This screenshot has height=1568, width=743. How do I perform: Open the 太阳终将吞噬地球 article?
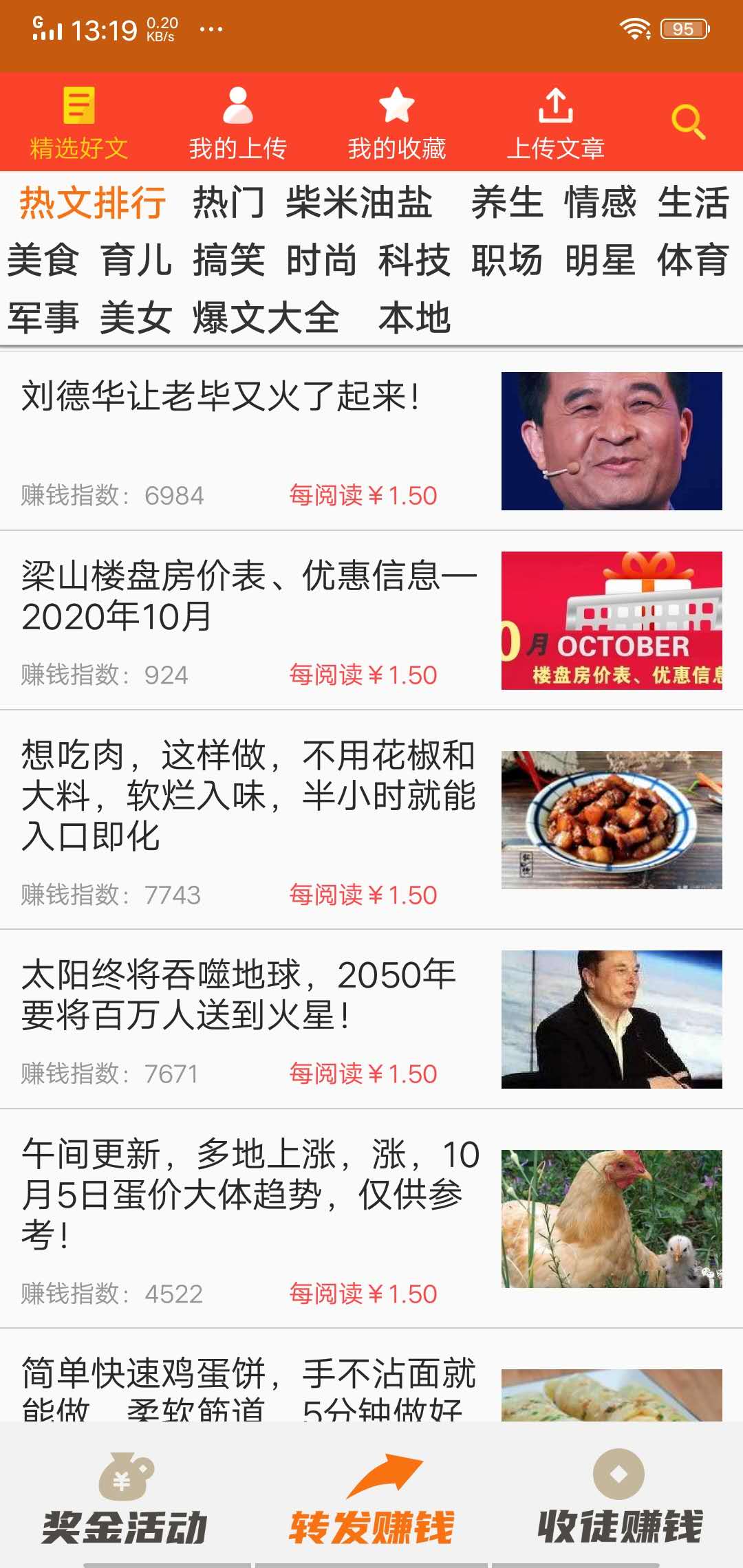point(241,990)
